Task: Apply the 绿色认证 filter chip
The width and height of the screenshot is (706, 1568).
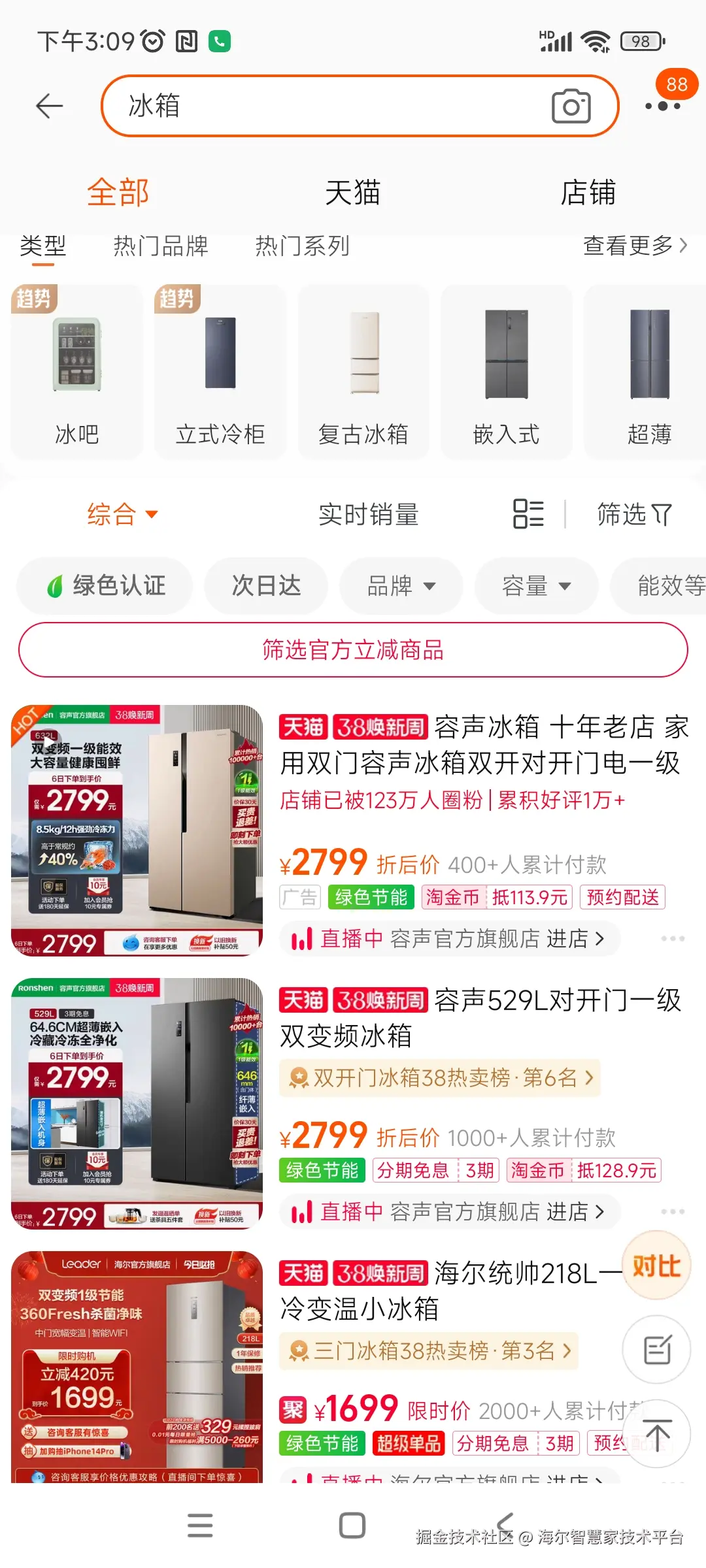Action: [x=105, y=585]
